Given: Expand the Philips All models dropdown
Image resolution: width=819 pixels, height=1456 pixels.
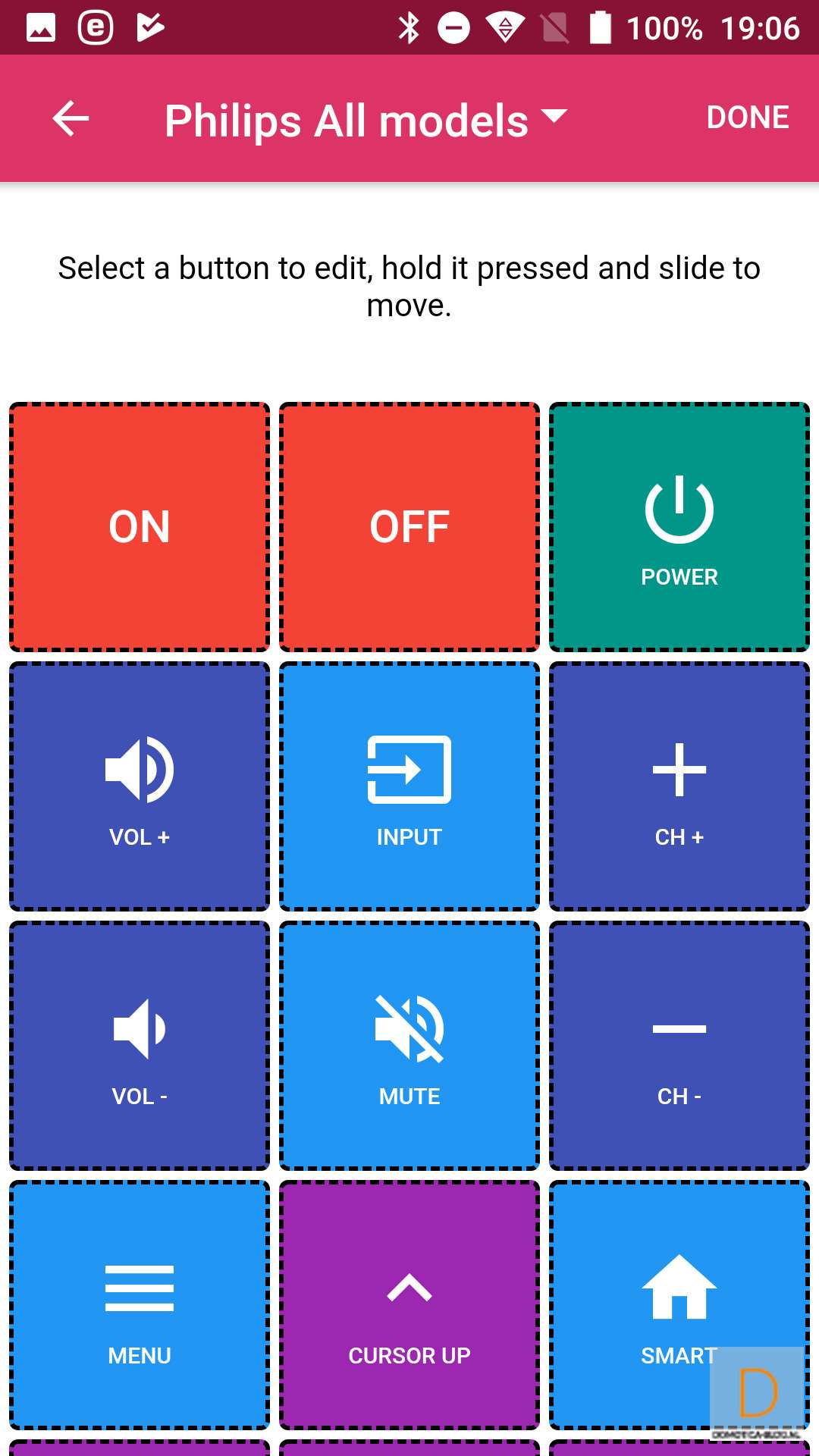Looking at the screenshot, I should pos(366,120).
